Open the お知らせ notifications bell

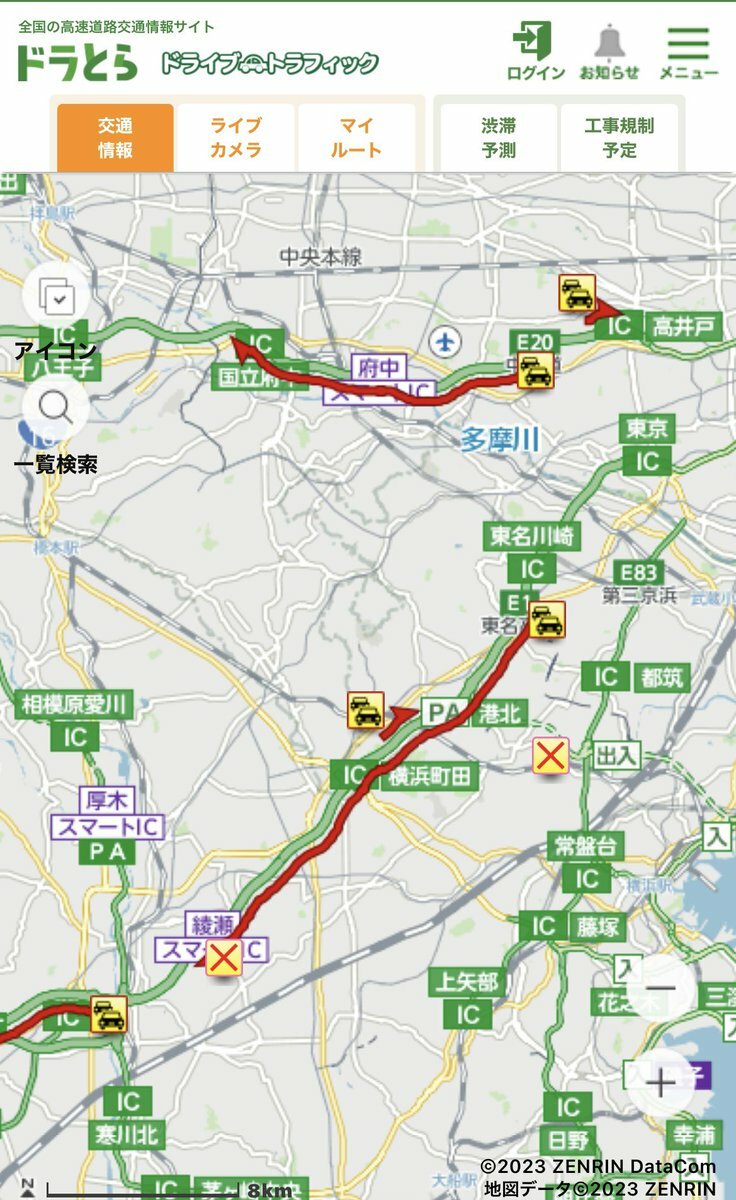point(609,51)
